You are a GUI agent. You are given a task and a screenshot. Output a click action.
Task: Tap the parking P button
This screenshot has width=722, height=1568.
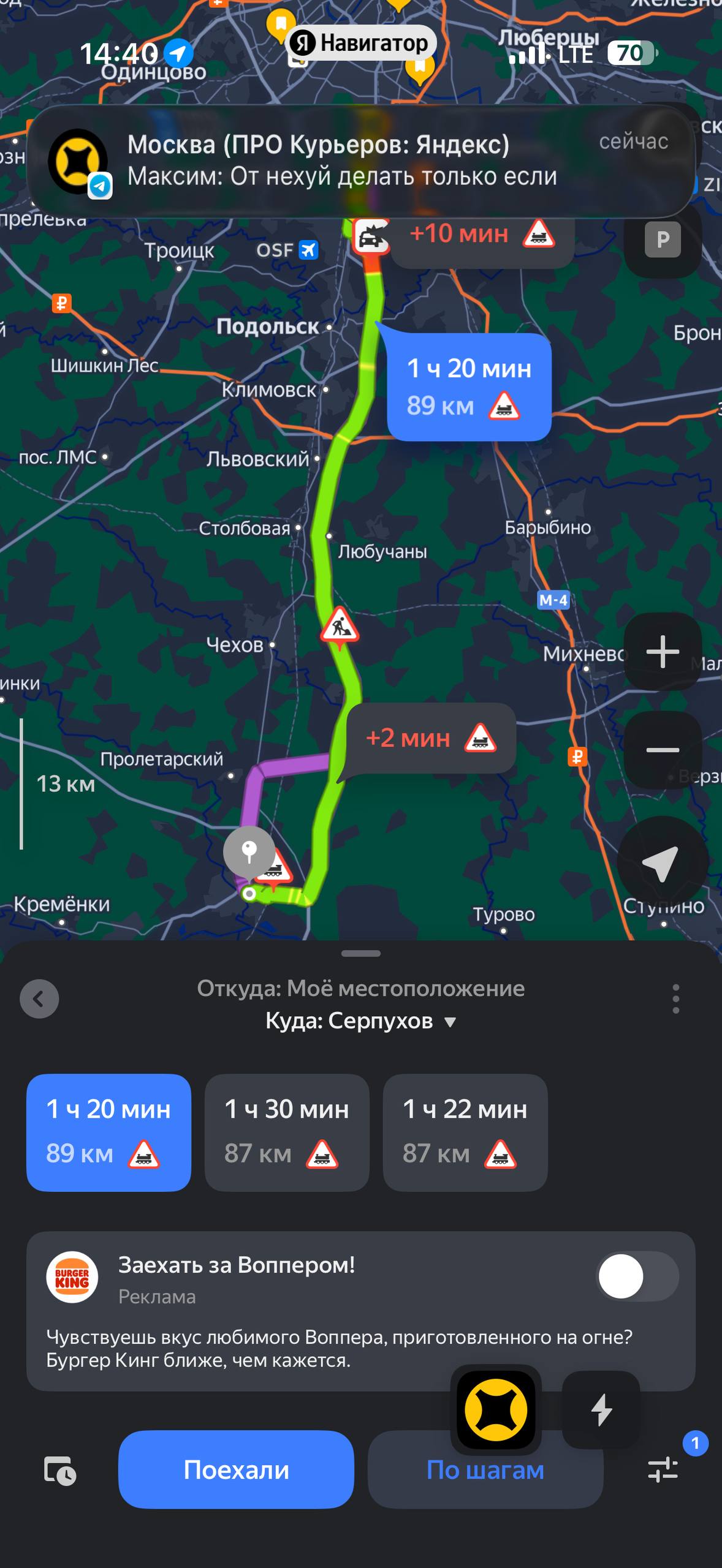(663, 239)
